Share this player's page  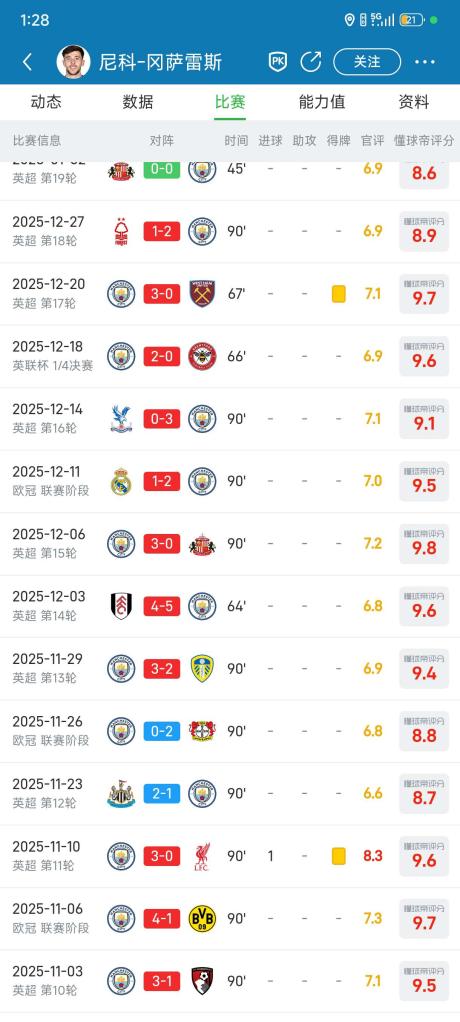(x=311, y=62)
